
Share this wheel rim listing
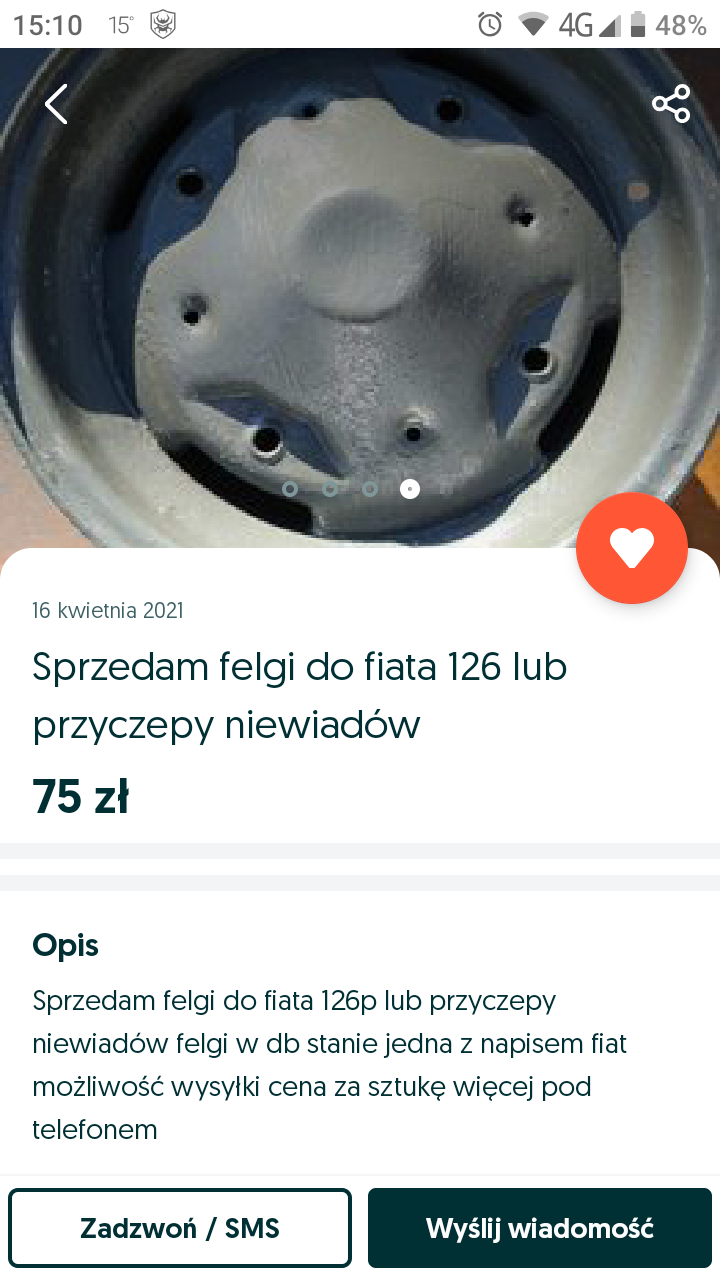670,104
